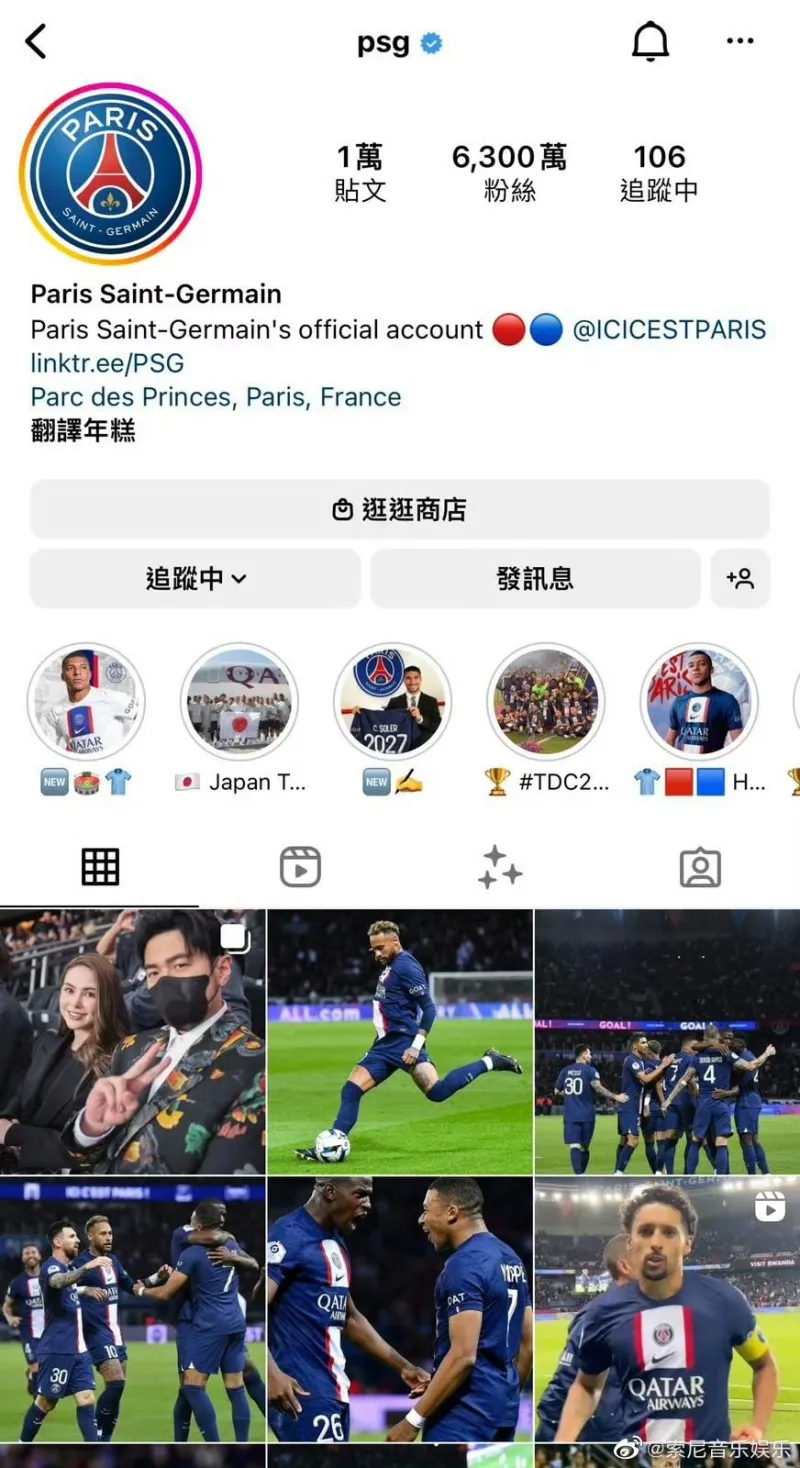
Task: Open the notifications bell for psg
Action: (x=650, y=42)
